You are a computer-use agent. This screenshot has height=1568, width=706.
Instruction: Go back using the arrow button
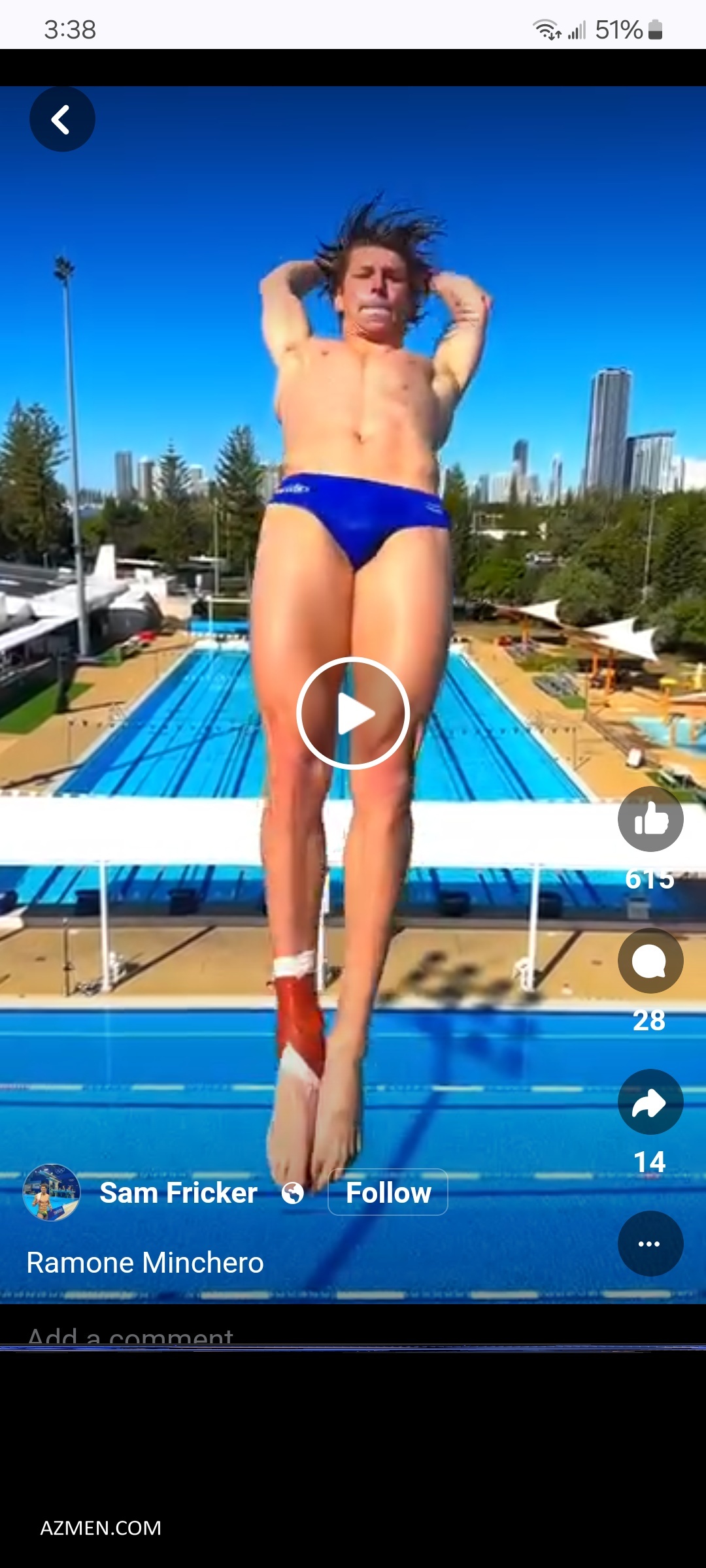click(x=62, y=120)
